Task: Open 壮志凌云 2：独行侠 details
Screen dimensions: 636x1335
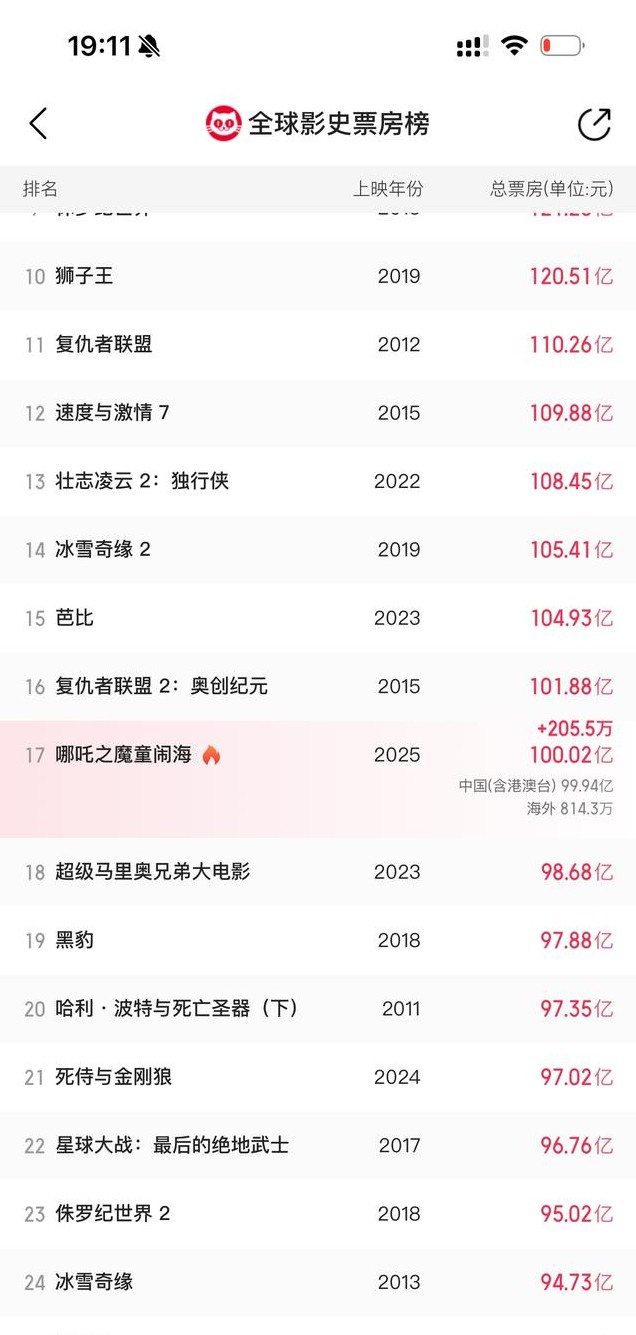Action: point(142,481)
